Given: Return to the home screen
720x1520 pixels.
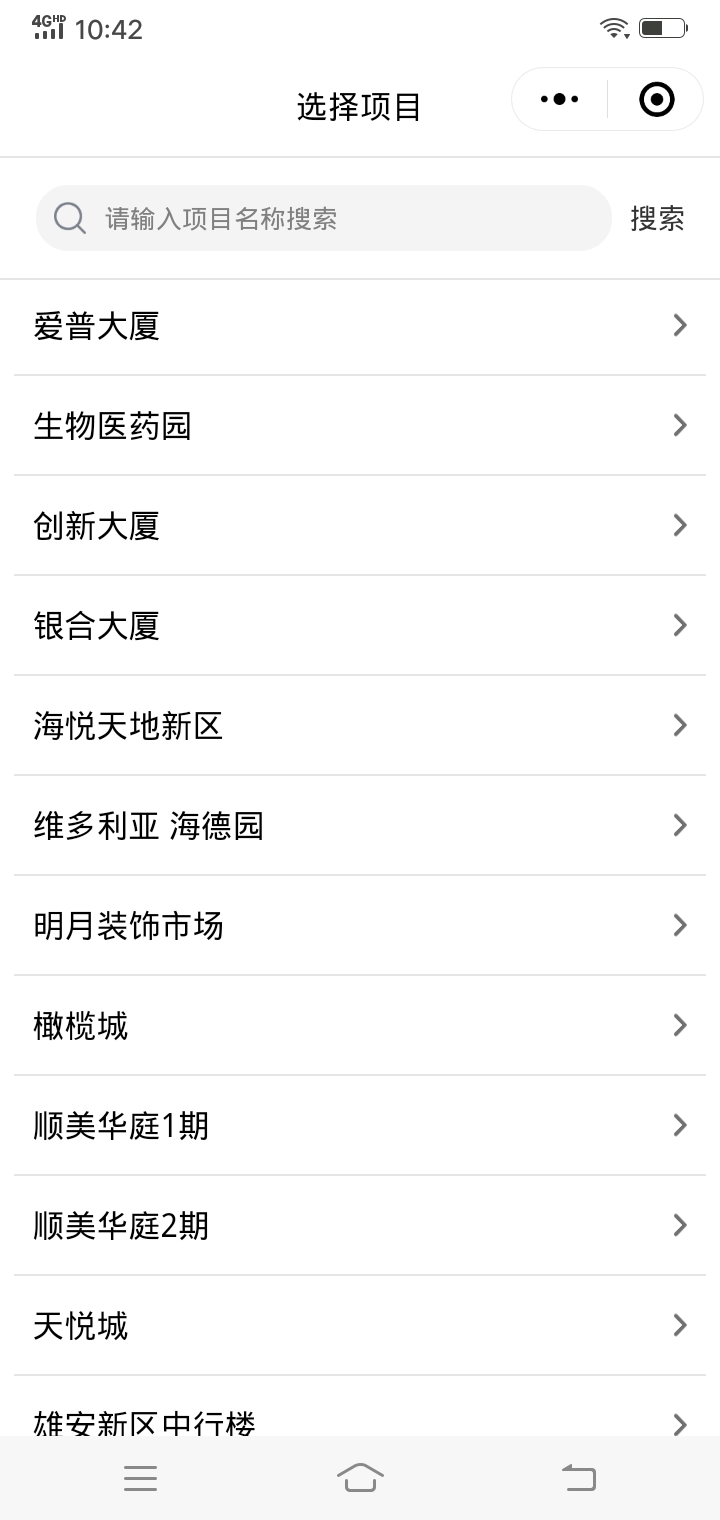Looking at the screenshot, I should tap(360, 1477).
